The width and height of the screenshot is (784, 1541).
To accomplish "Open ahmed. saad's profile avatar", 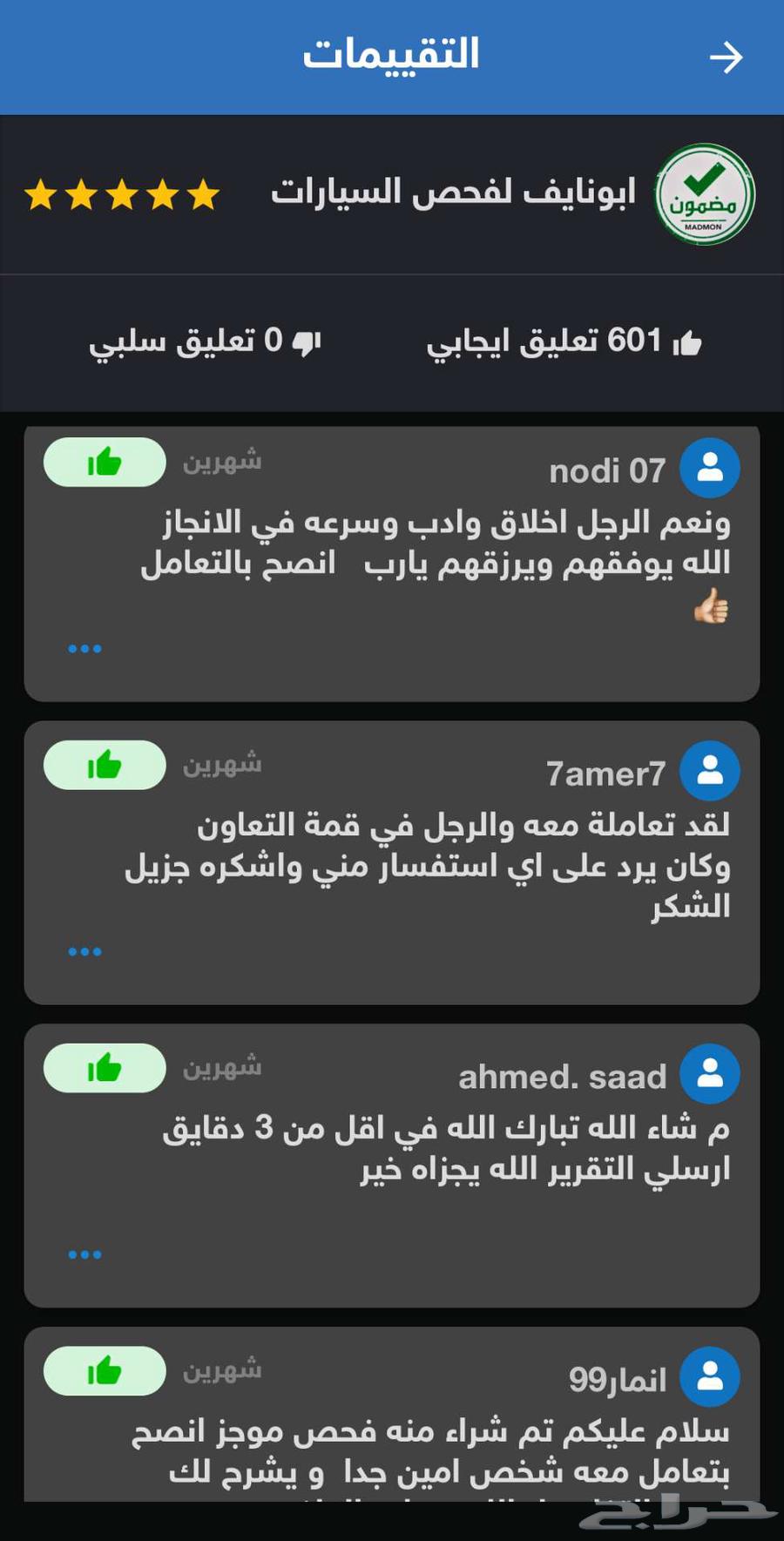I will pos(710,1072).
